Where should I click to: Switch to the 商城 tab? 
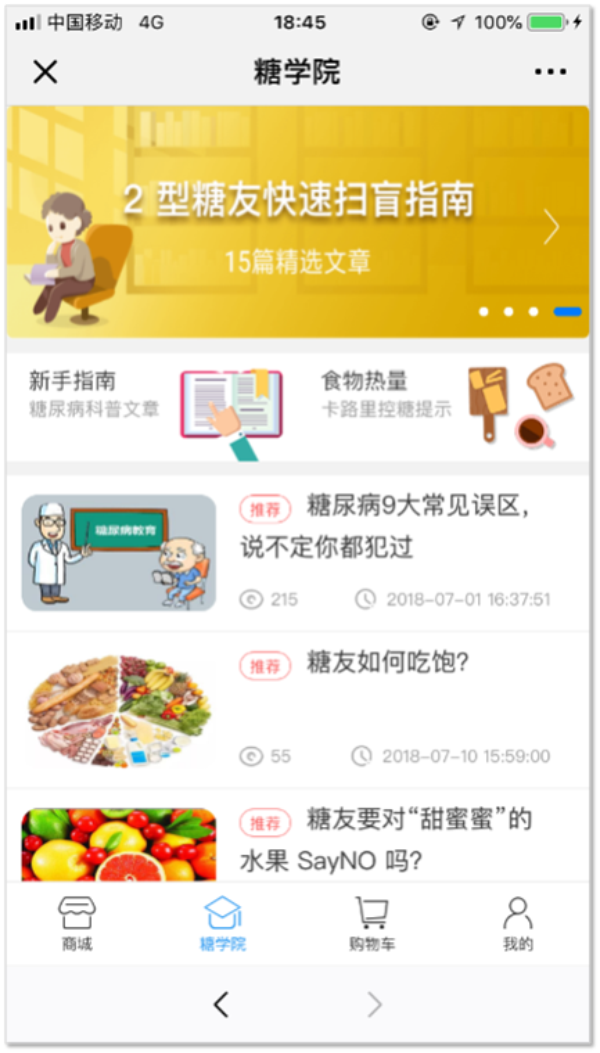pyautogui.click(x=77, y=923)
